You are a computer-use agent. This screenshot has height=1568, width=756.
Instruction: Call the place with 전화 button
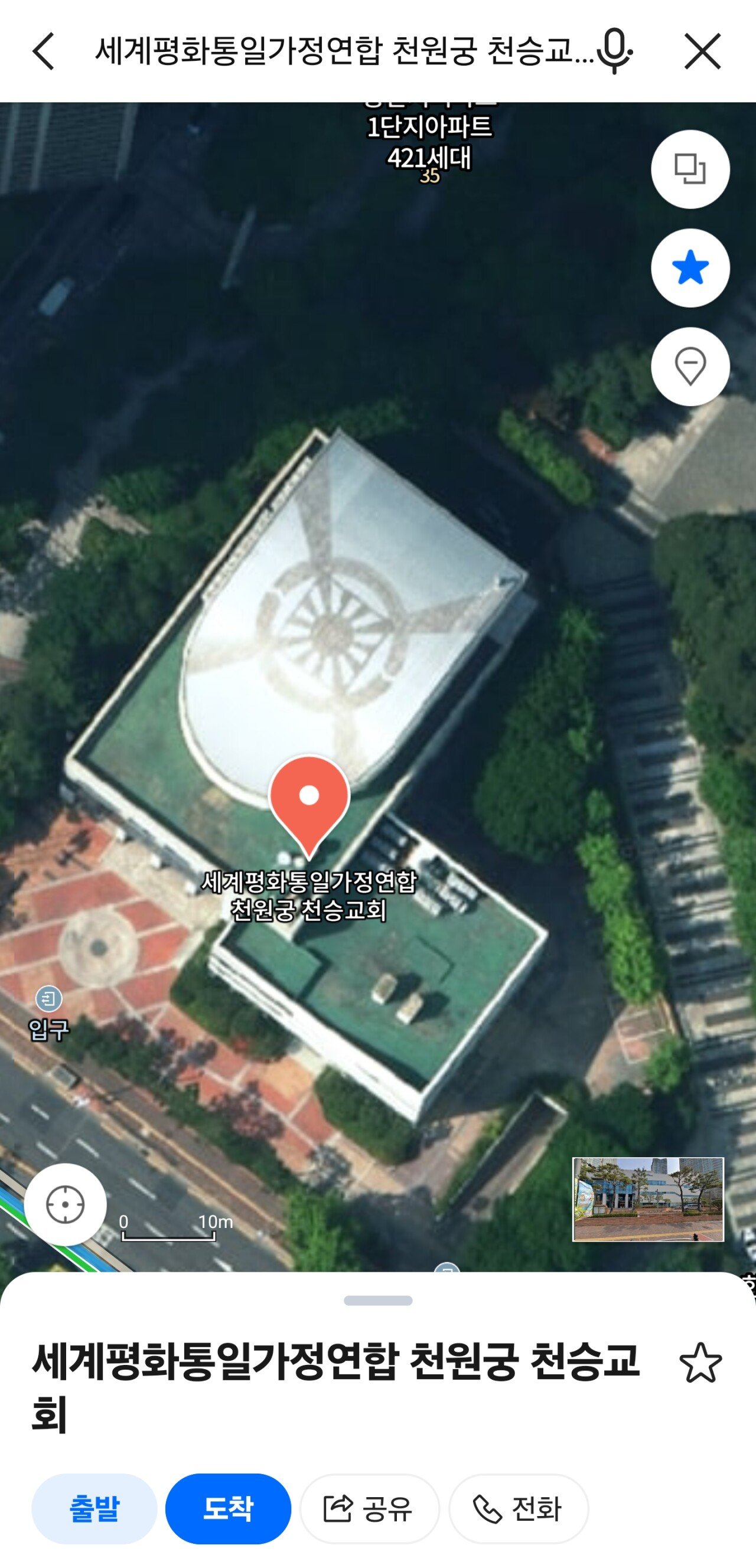coord(519,1508)
